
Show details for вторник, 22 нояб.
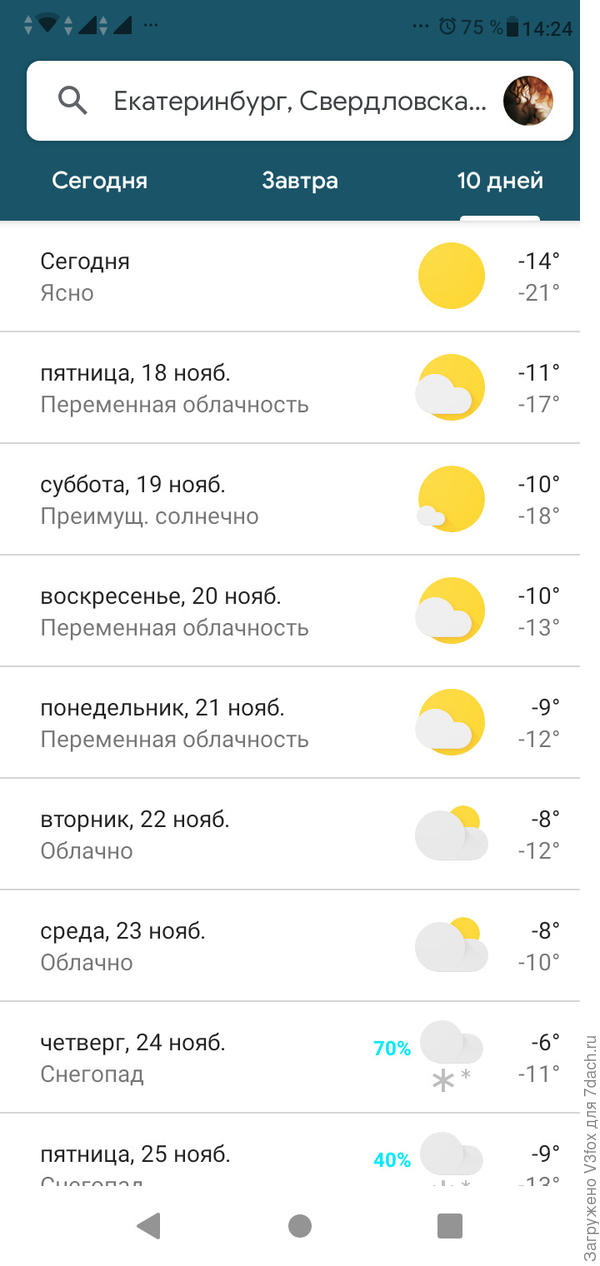click(x=290, y=834)
